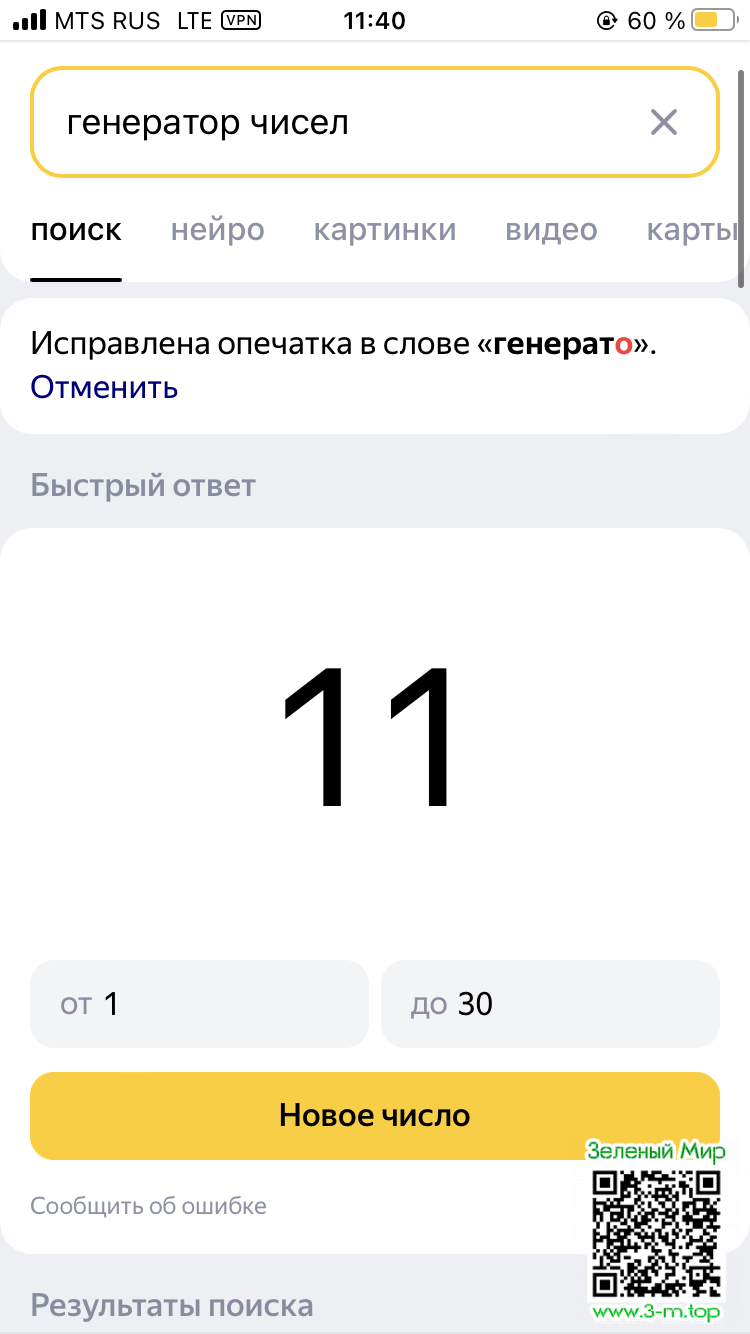Screen dimensions: 750x1334
Task: Edit the 'до 30' maximum field
Action: pyautogui.click(x=550, y=1004)
